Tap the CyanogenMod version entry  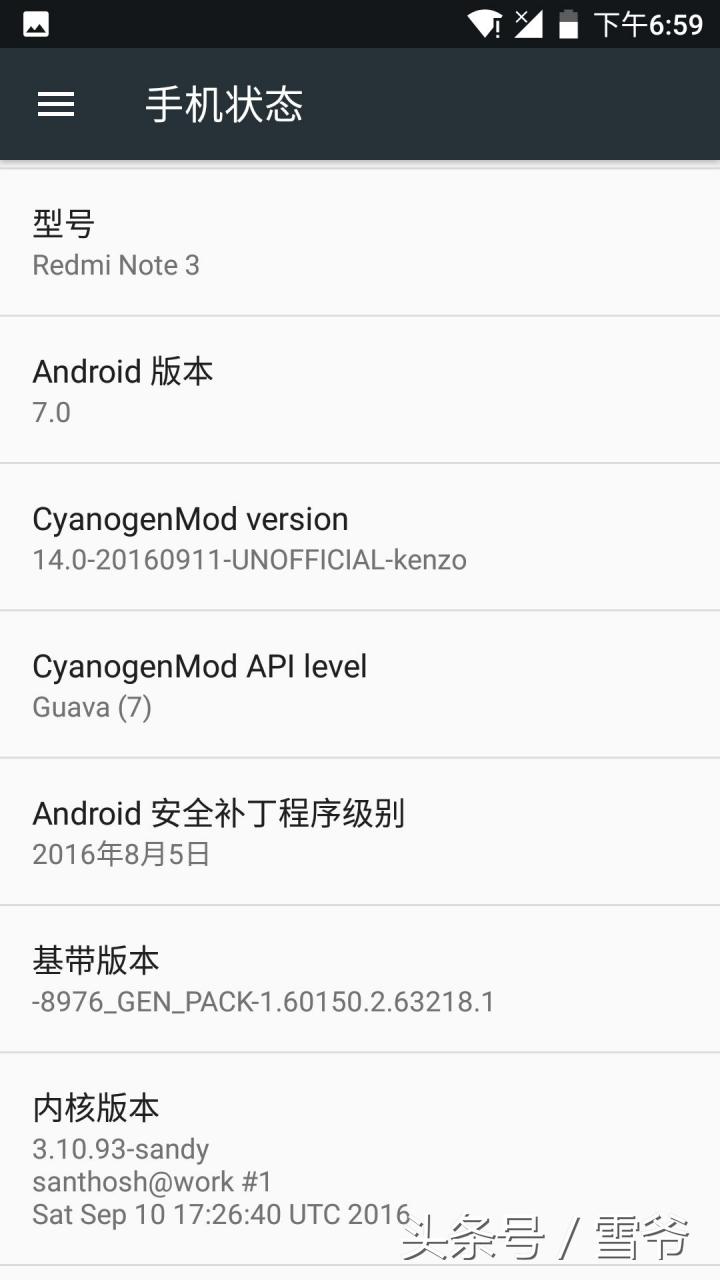[360, 537]
